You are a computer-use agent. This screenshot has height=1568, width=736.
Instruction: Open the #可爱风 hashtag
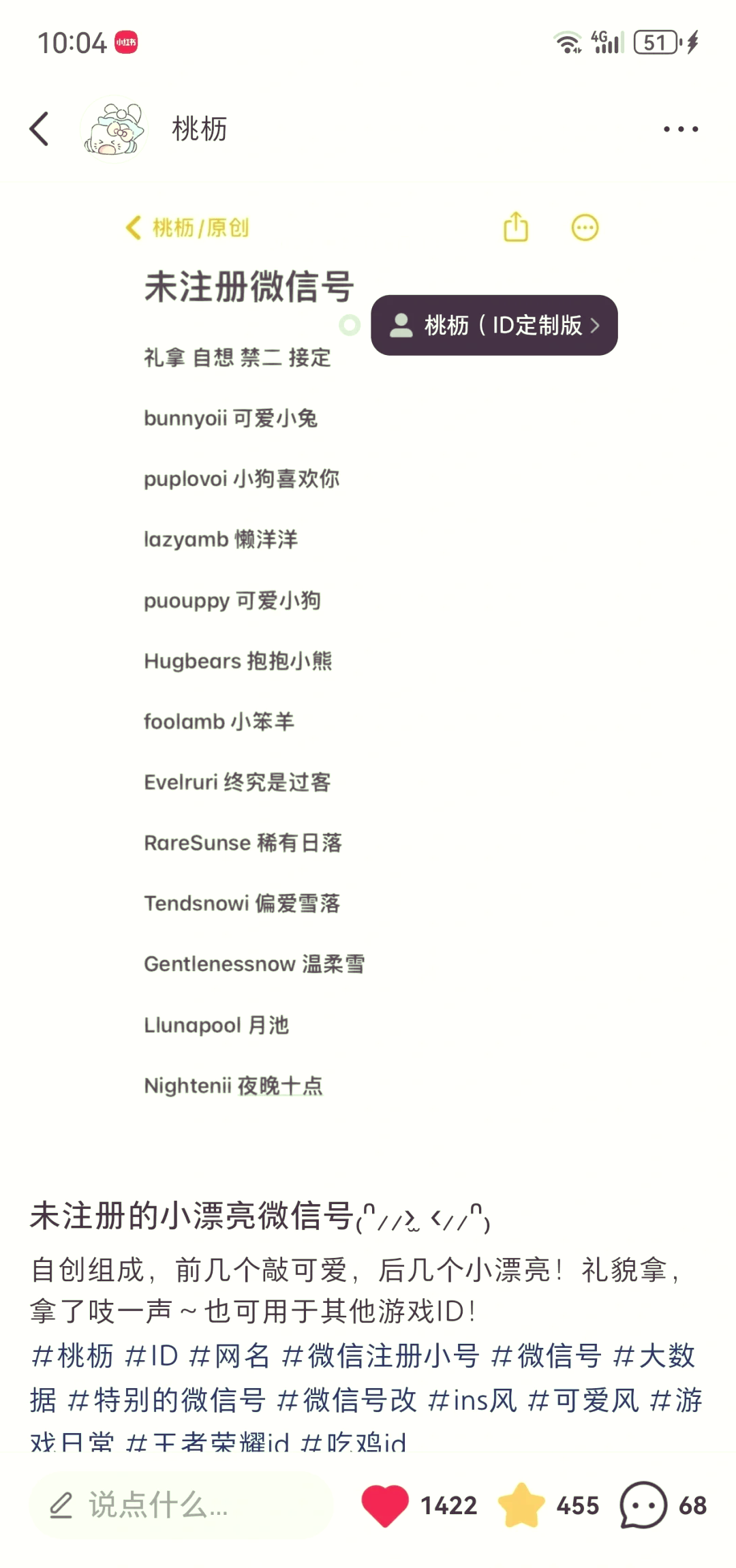(x=584, y=1400)
